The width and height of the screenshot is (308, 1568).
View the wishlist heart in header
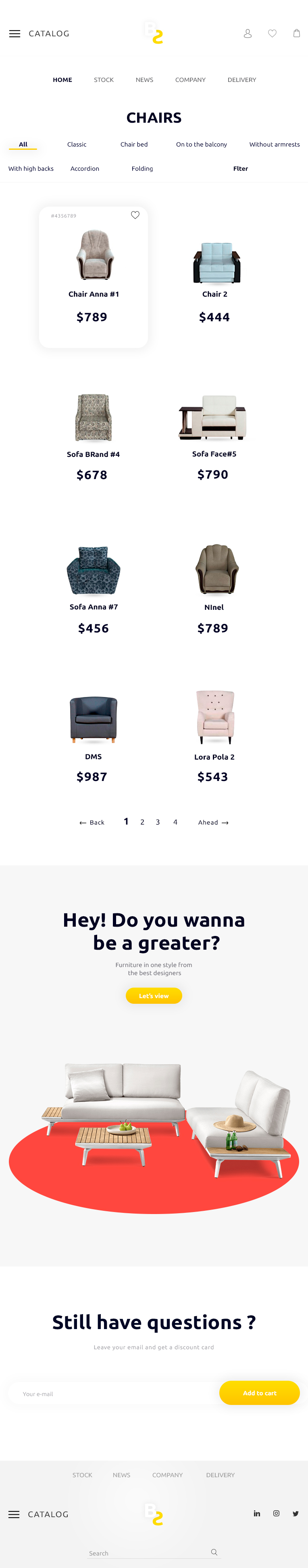272,33
